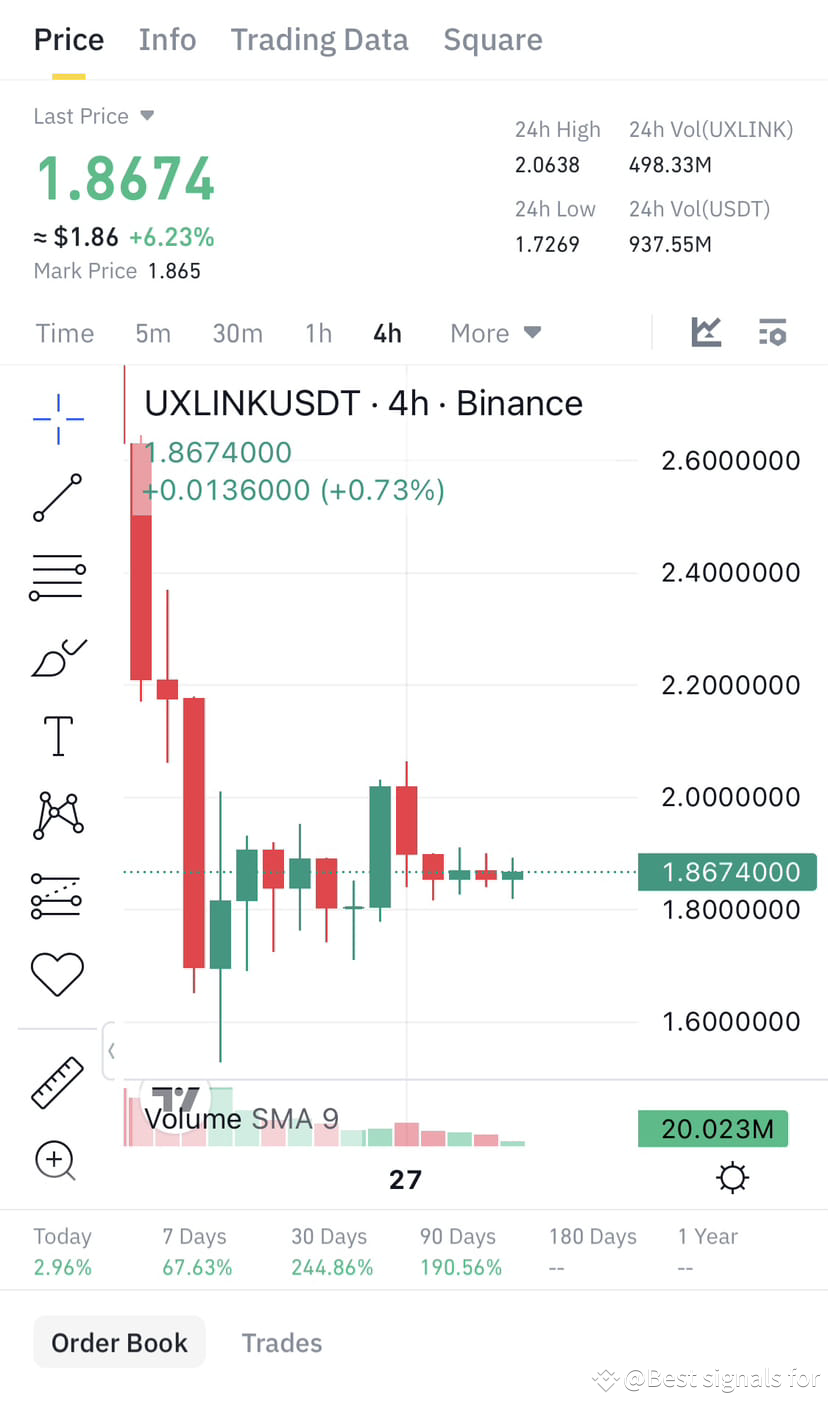Select the trend line drawing tool

coord(57,497)
